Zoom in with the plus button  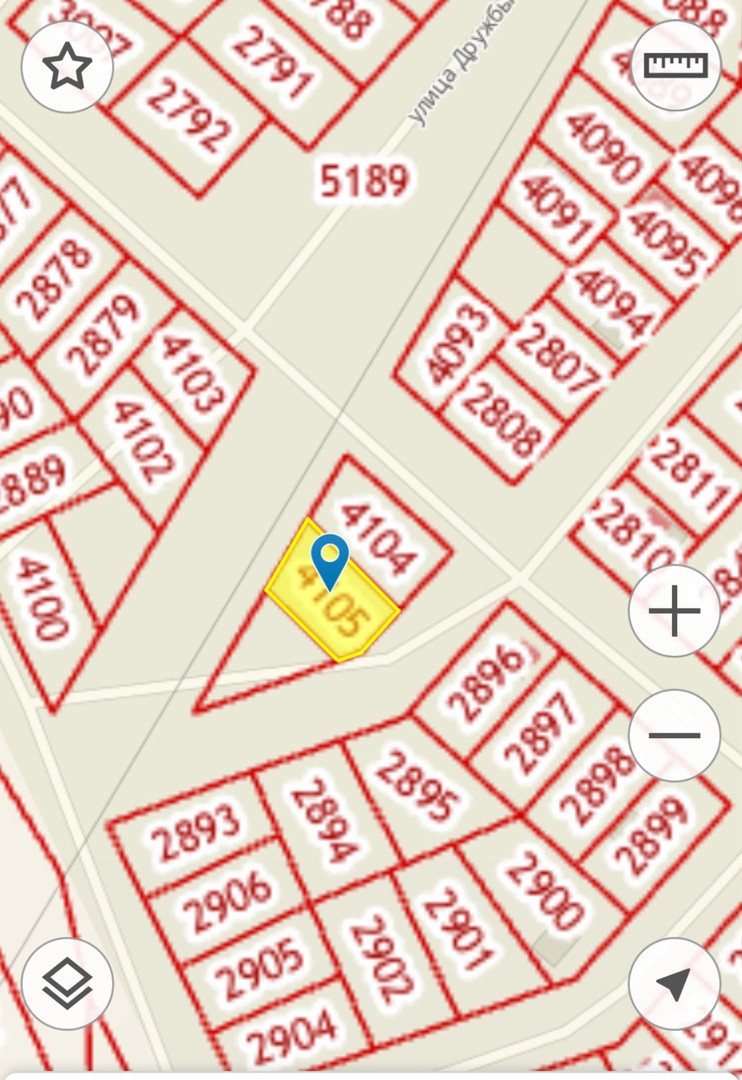pyautogui.click(x=674, y=610)
